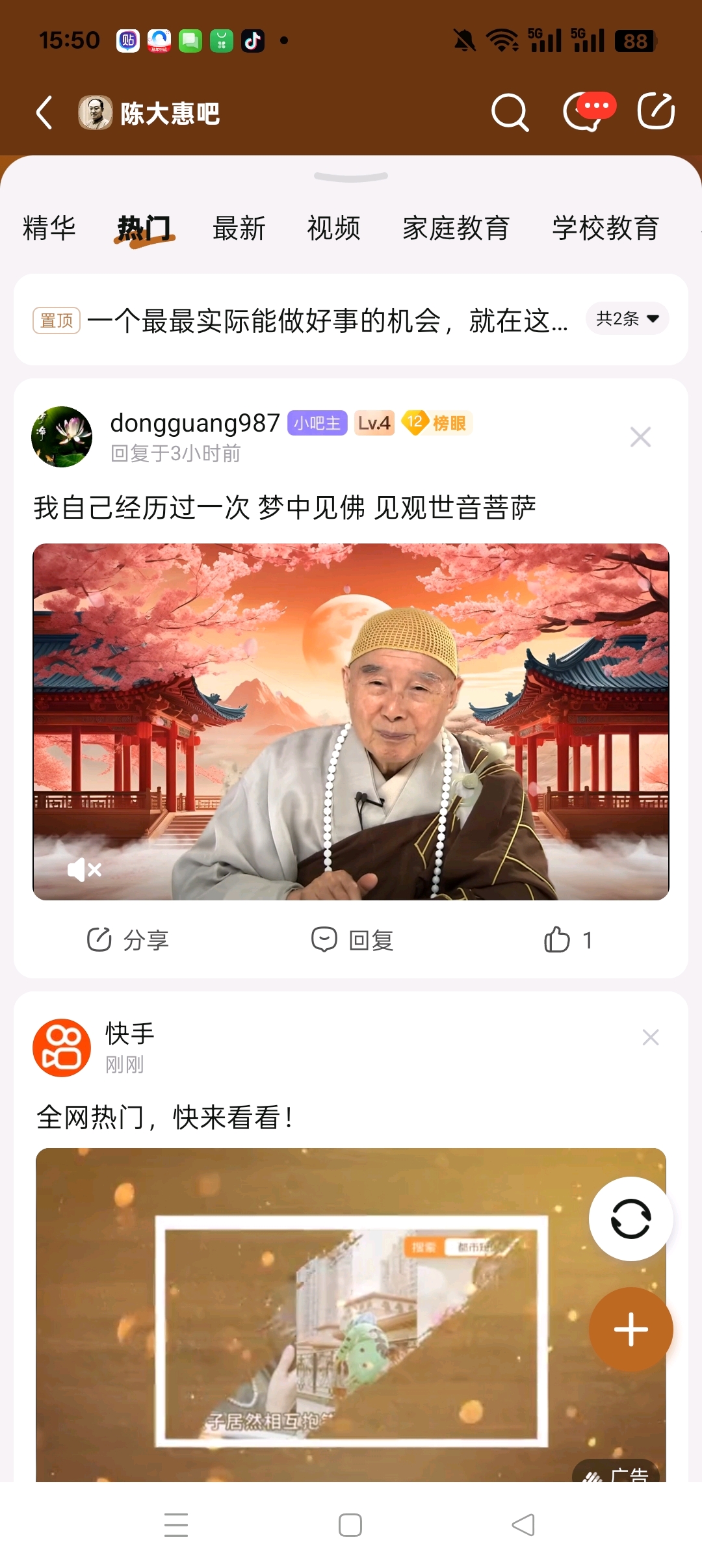Refresh the feed with the round button
The image size is (702, 1568).
630,1218
